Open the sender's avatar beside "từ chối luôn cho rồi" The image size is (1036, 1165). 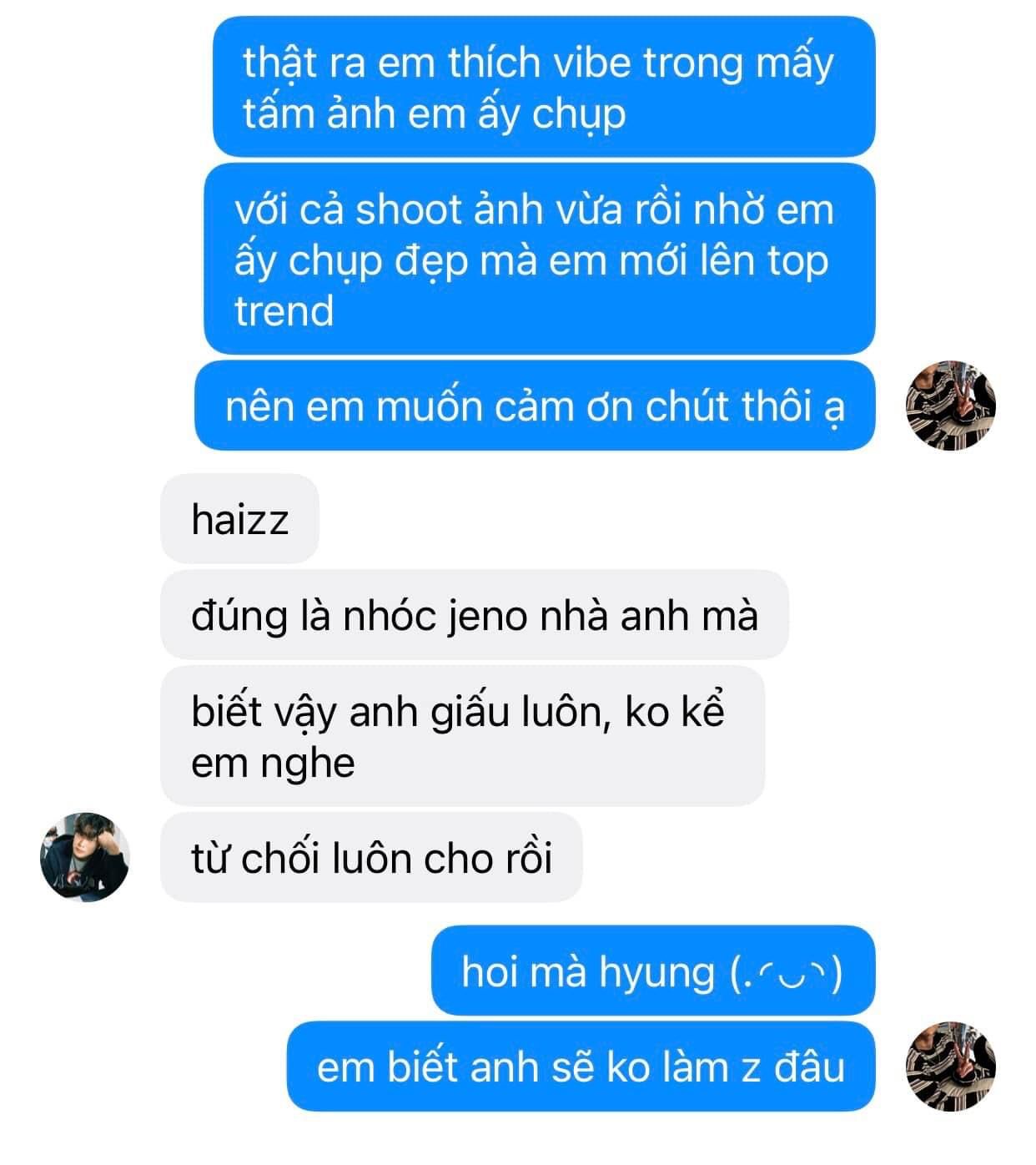84,856
